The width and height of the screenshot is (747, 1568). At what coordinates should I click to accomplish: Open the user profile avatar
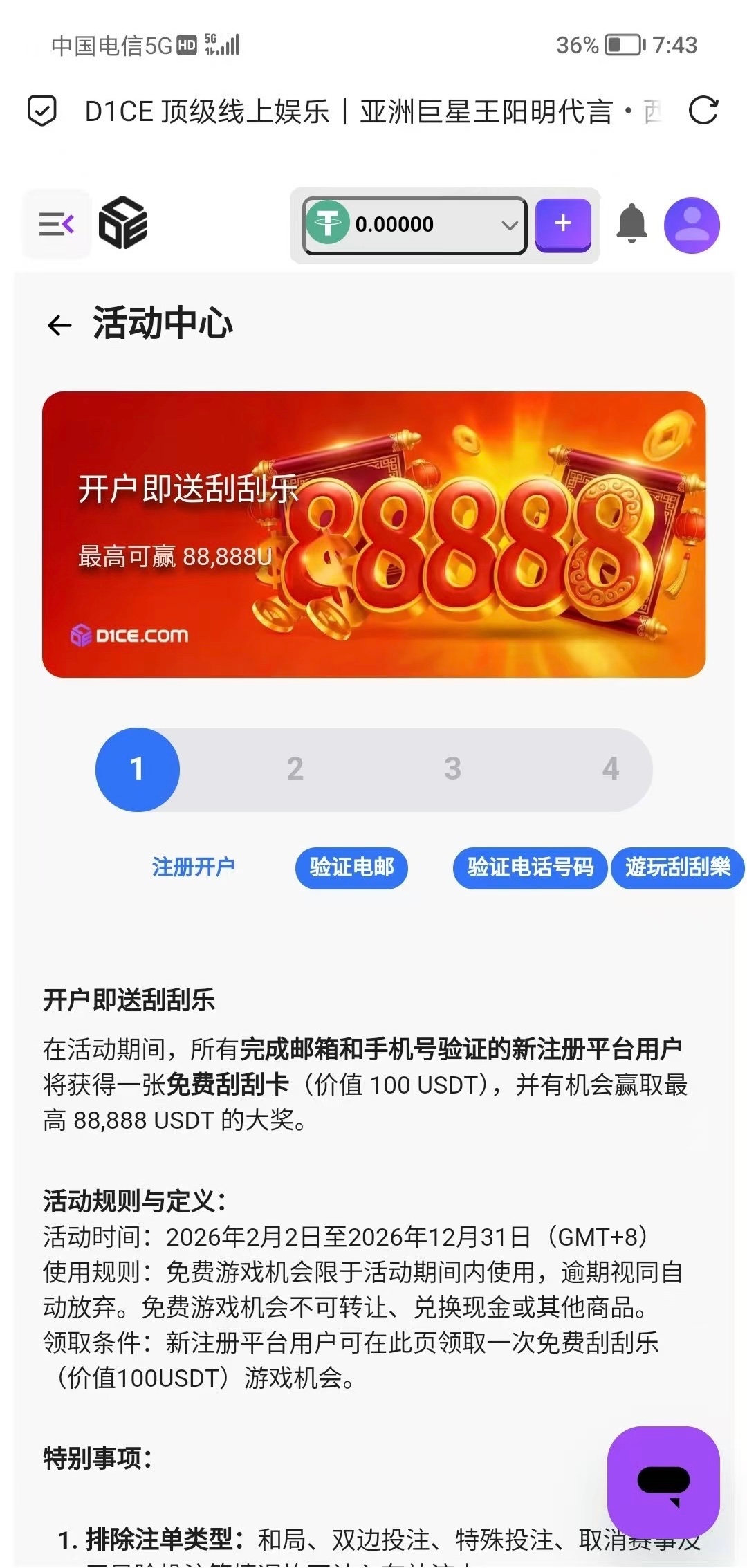point(692,225)
